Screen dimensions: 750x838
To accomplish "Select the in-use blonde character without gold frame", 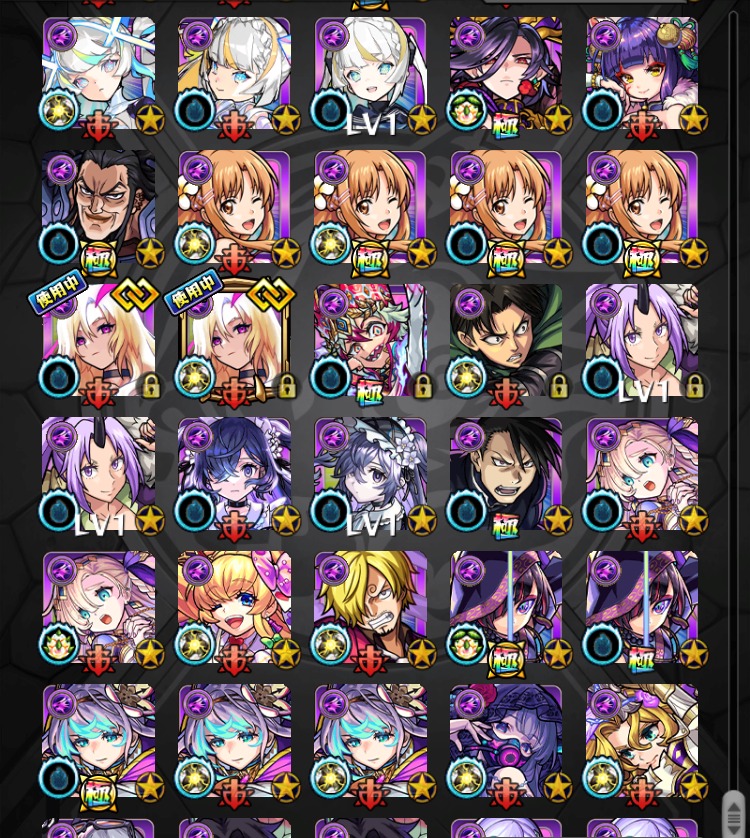I will click(98, 342).
